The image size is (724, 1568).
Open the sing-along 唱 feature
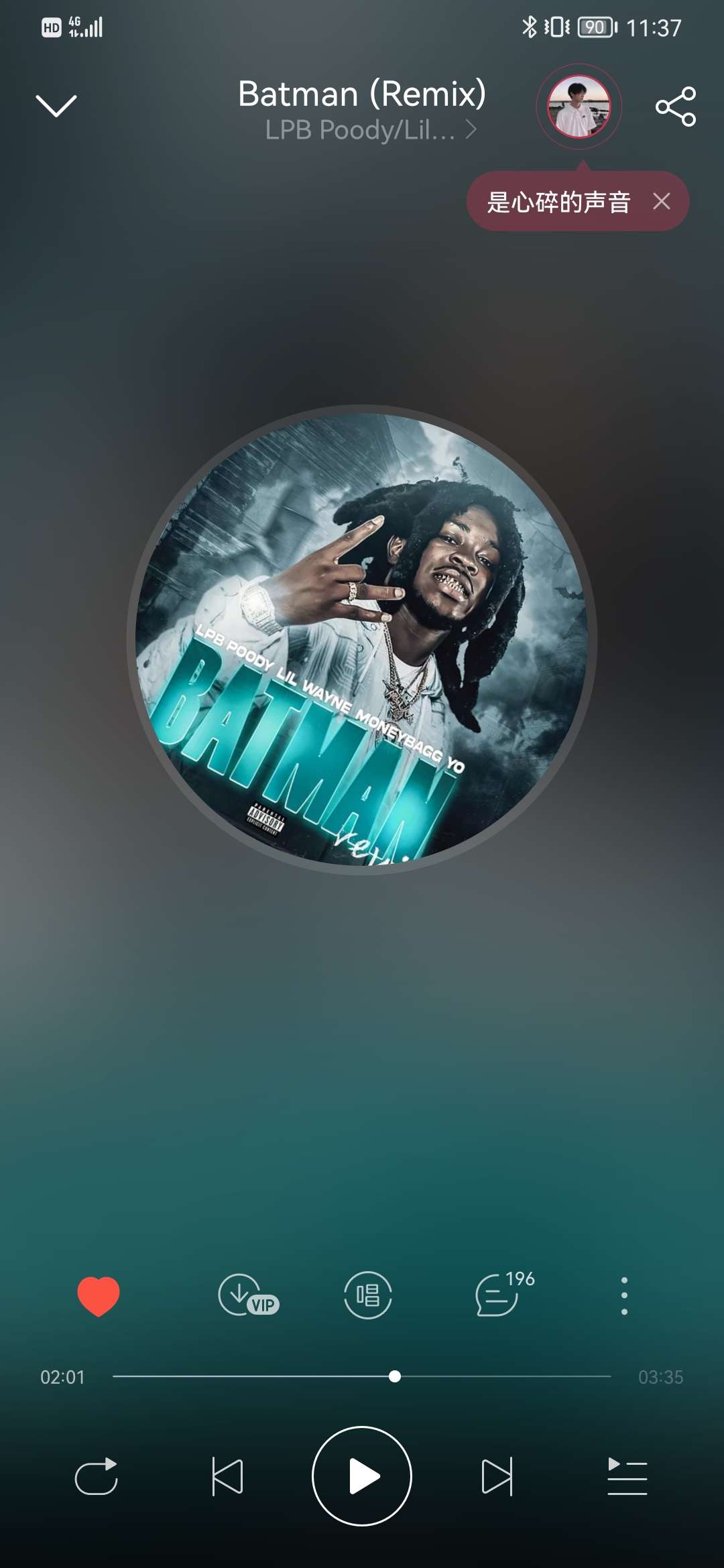[367, 1295]
